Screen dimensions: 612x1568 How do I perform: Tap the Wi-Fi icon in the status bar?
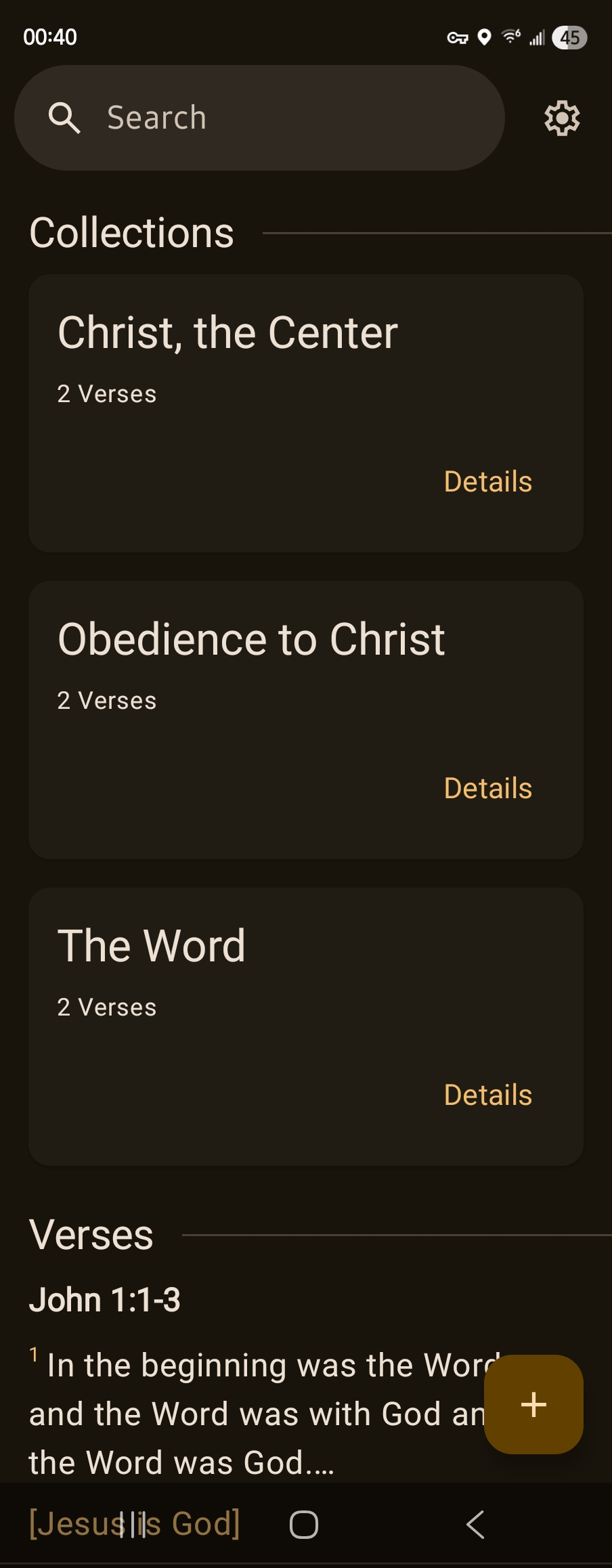[509, 37]
